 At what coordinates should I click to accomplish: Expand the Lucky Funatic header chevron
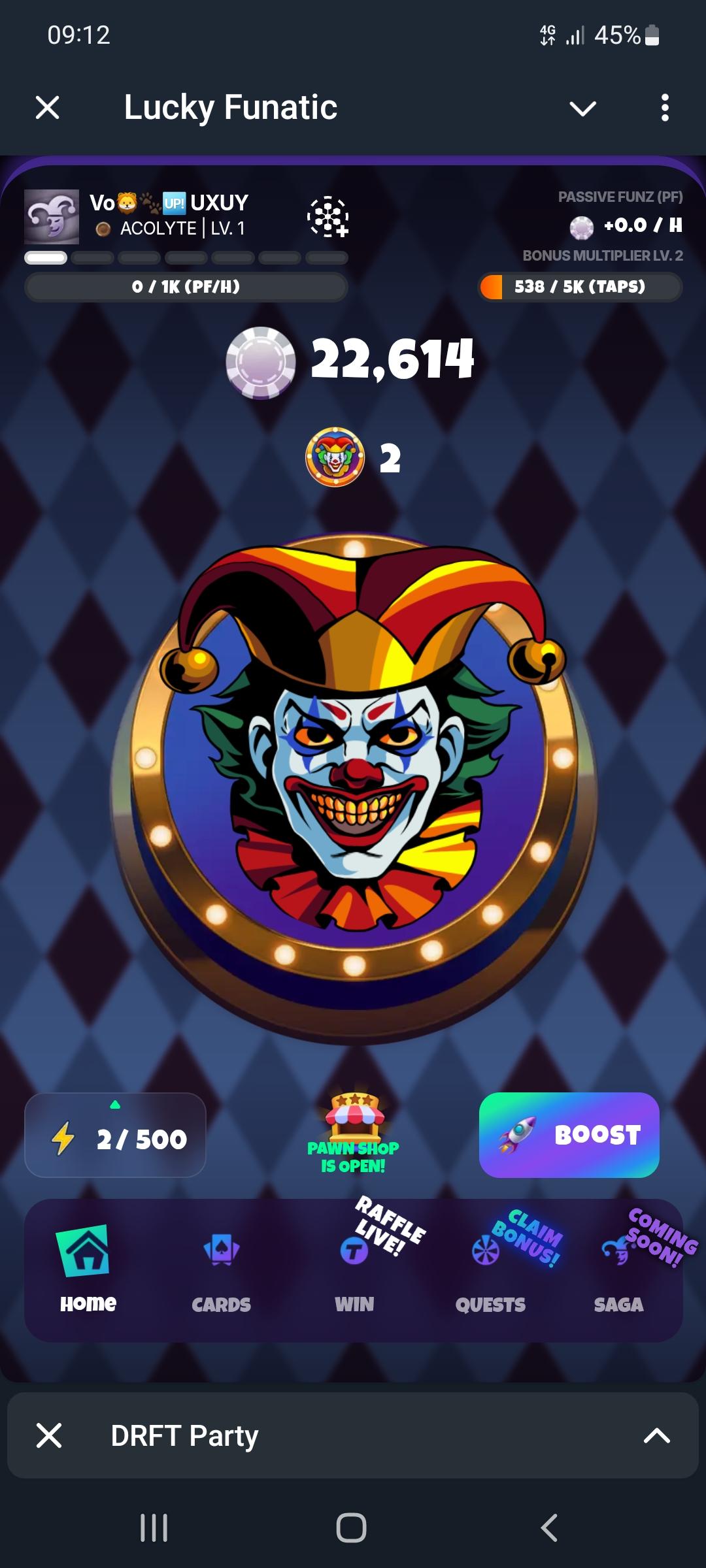point(582,108)
